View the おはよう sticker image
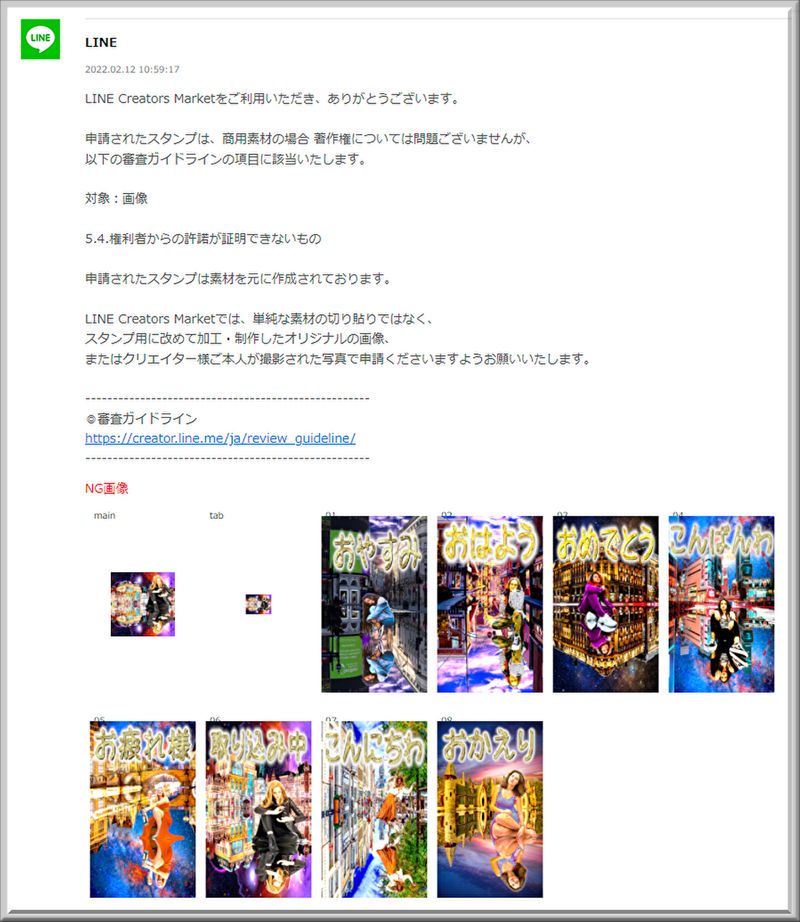The height and width of the screenshot is (922, 800). point(490,604)
